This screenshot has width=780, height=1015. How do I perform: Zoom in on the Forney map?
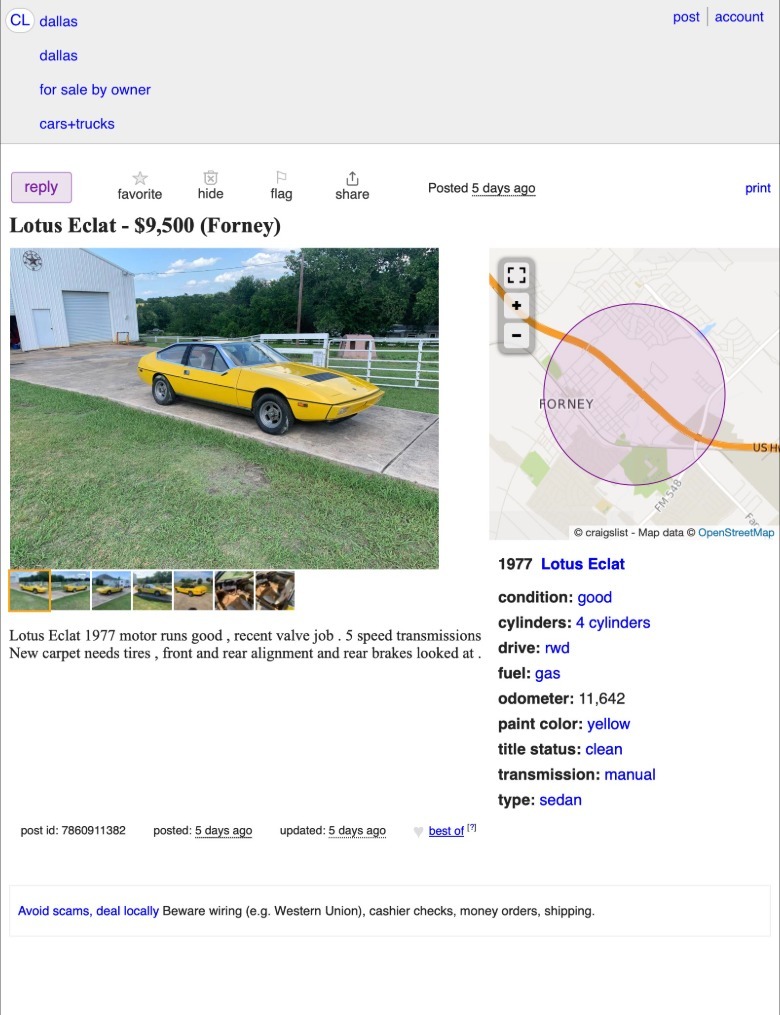pyautogui.click(x=516, y=306)
